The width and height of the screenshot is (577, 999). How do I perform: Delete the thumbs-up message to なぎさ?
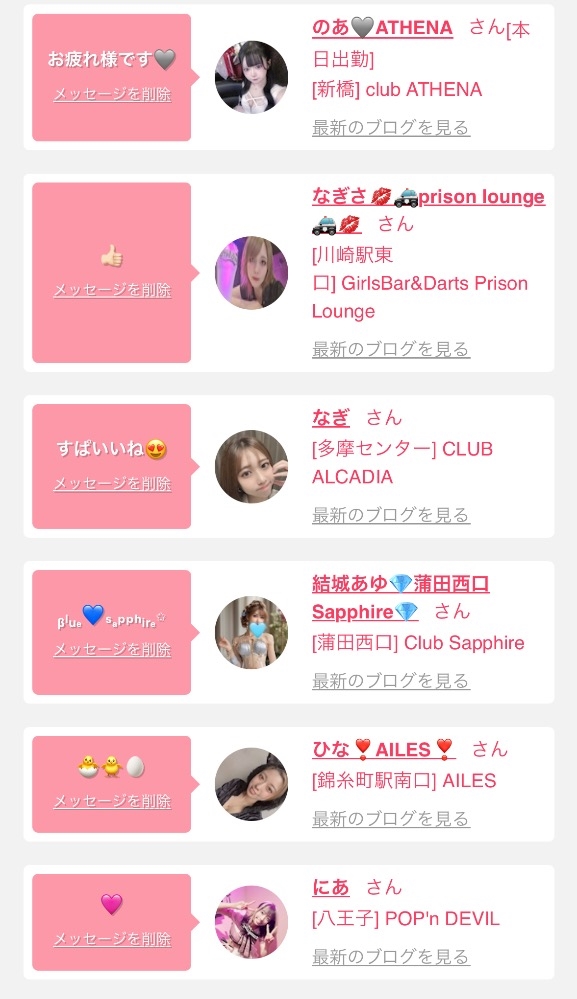click(112, 291)
